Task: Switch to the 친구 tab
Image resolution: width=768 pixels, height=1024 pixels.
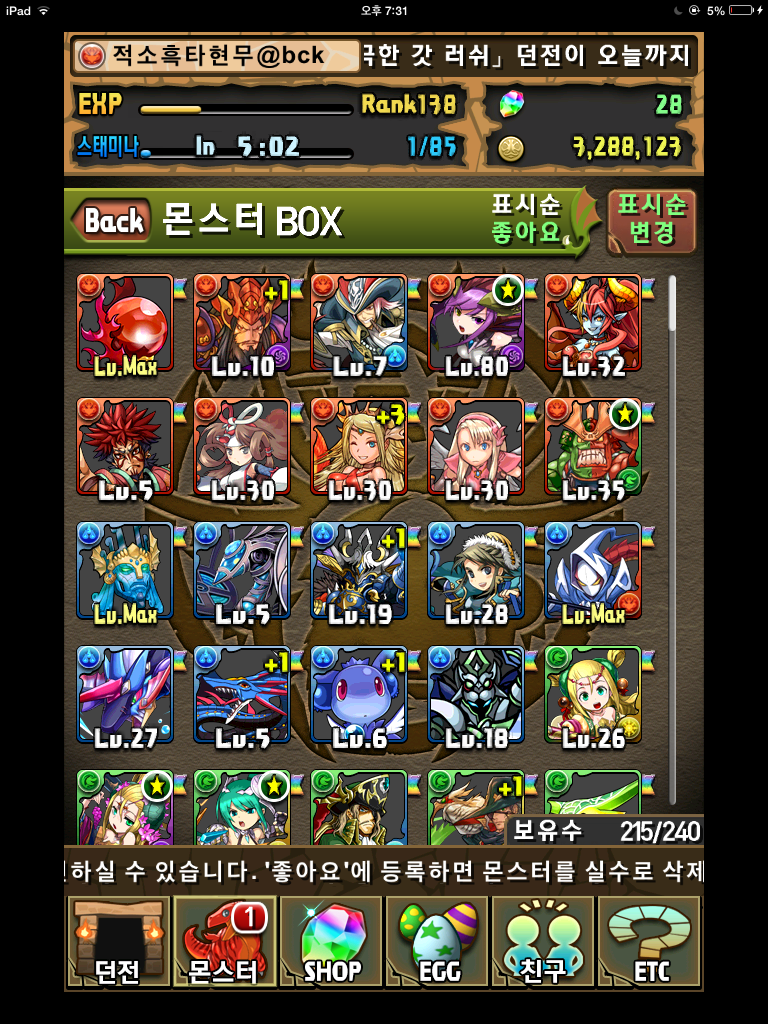Action: click(543, 942)
